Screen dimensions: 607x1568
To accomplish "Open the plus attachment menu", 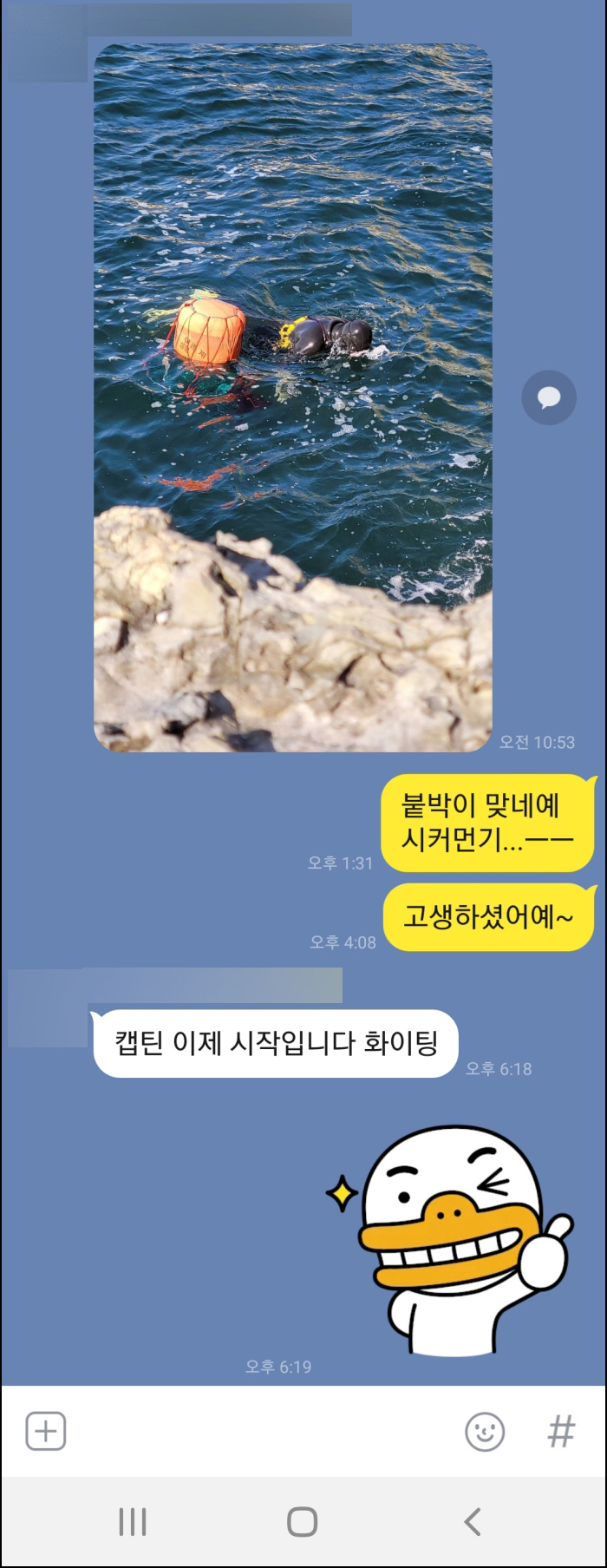I will (46, 1431).
